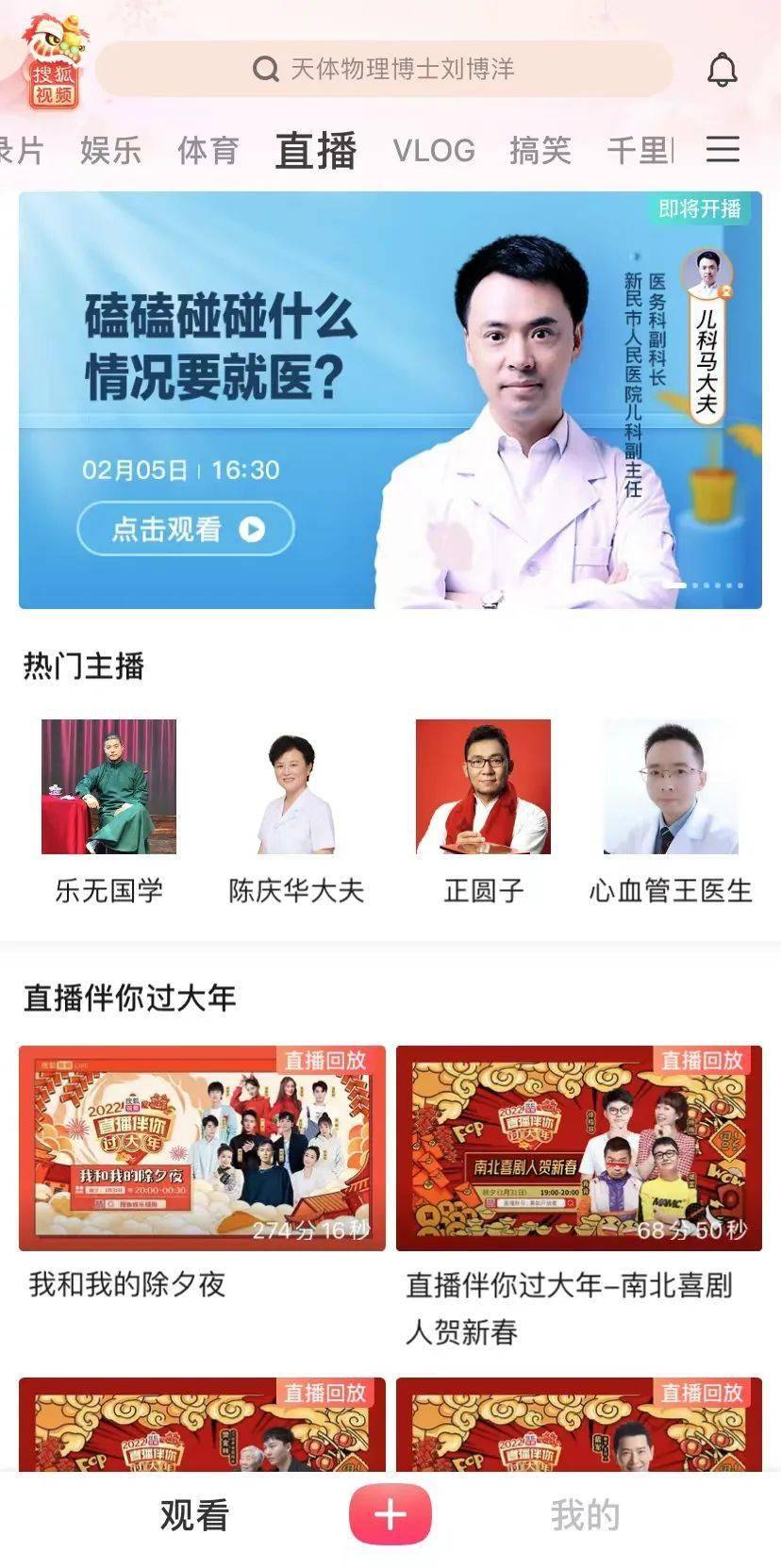The height and width of the screenshot is (1568, 781).
Task: Switch to the 体育 tab
Action: point(208,150)
